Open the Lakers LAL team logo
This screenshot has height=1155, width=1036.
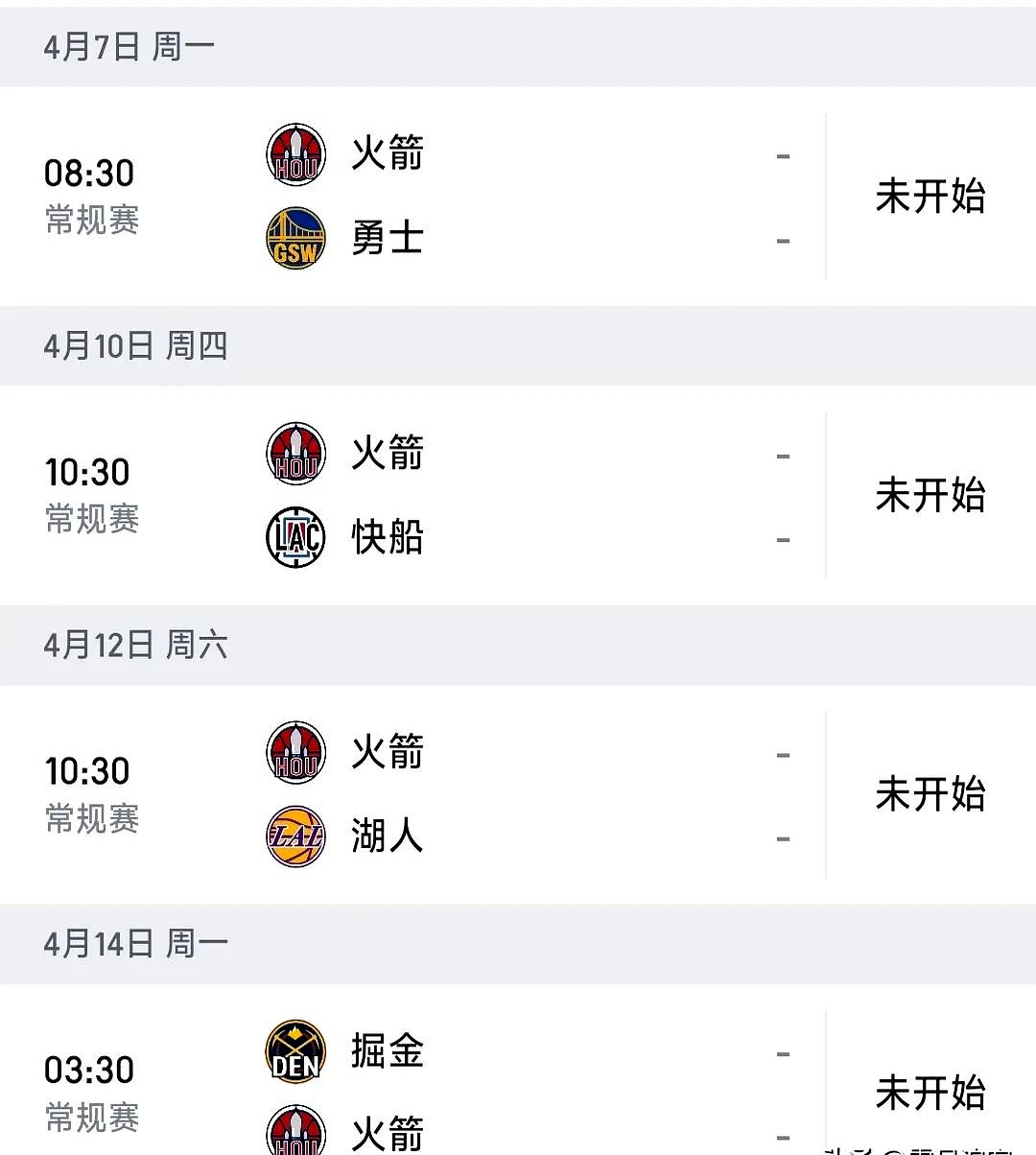click(x=295, y=837)
